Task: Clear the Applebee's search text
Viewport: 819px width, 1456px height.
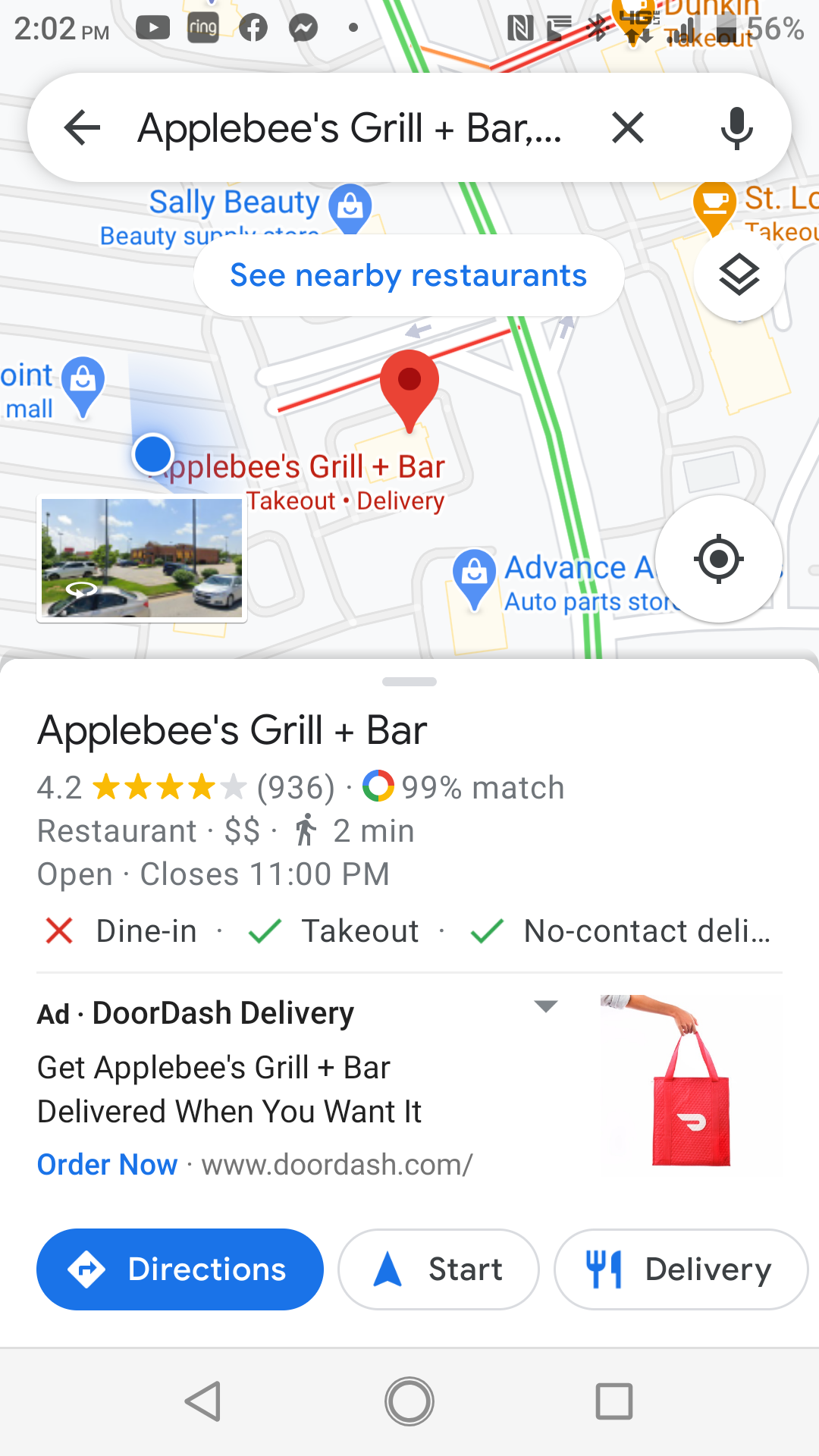Action: (x=628, y=127)
